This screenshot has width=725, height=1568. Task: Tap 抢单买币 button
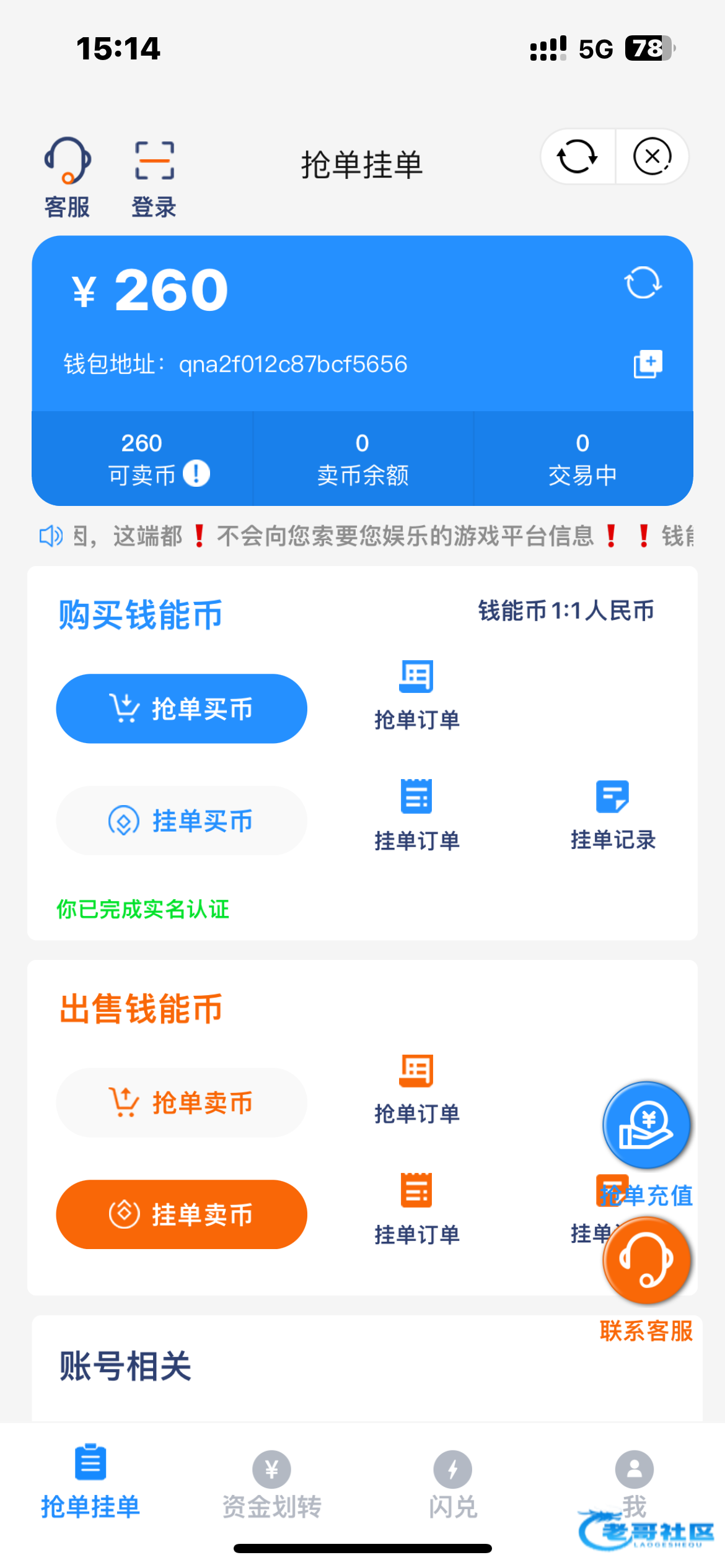point(182,708)
